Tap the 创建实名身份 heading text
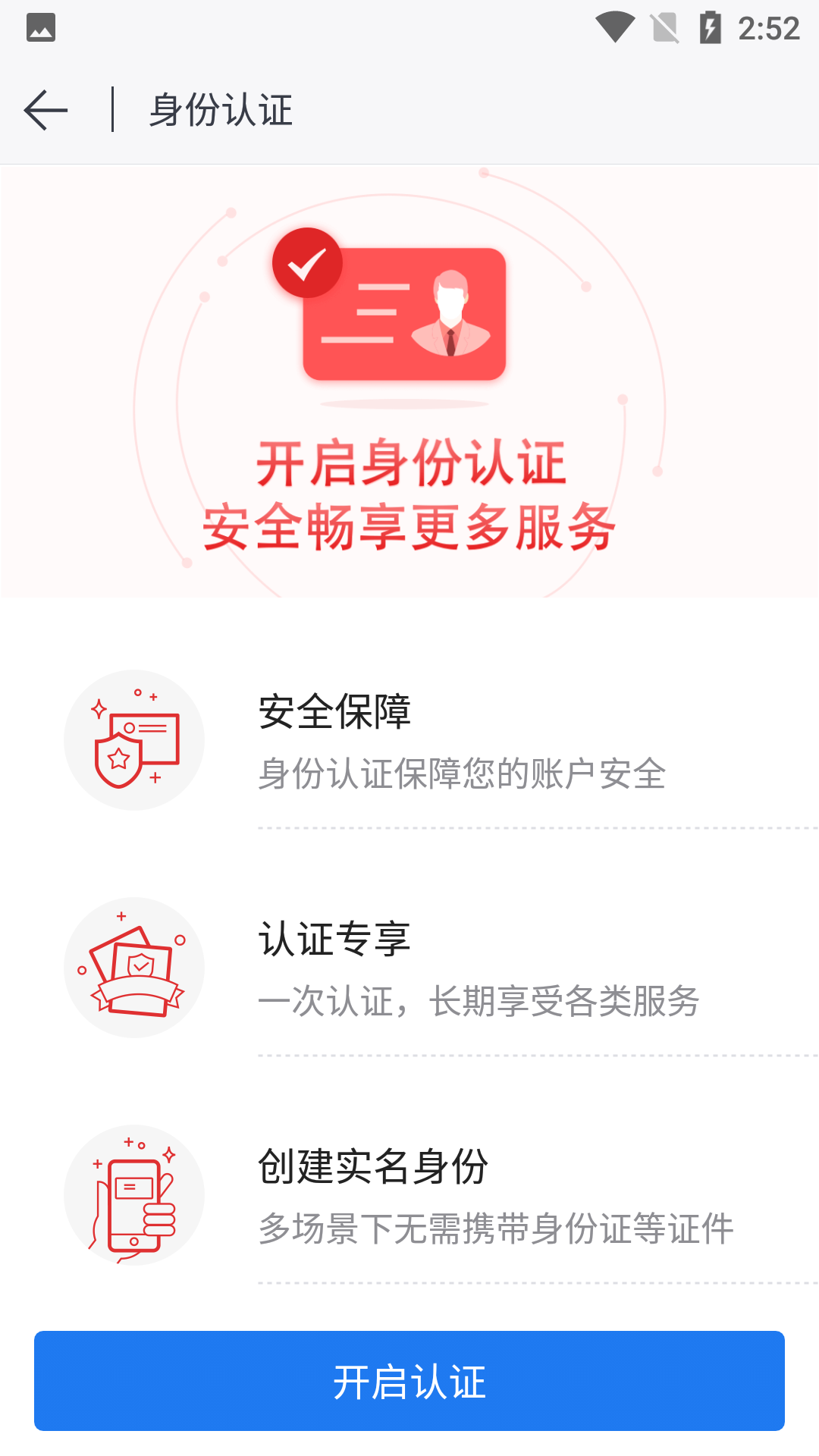The image size is (819, 1456). click(373, 1168)
